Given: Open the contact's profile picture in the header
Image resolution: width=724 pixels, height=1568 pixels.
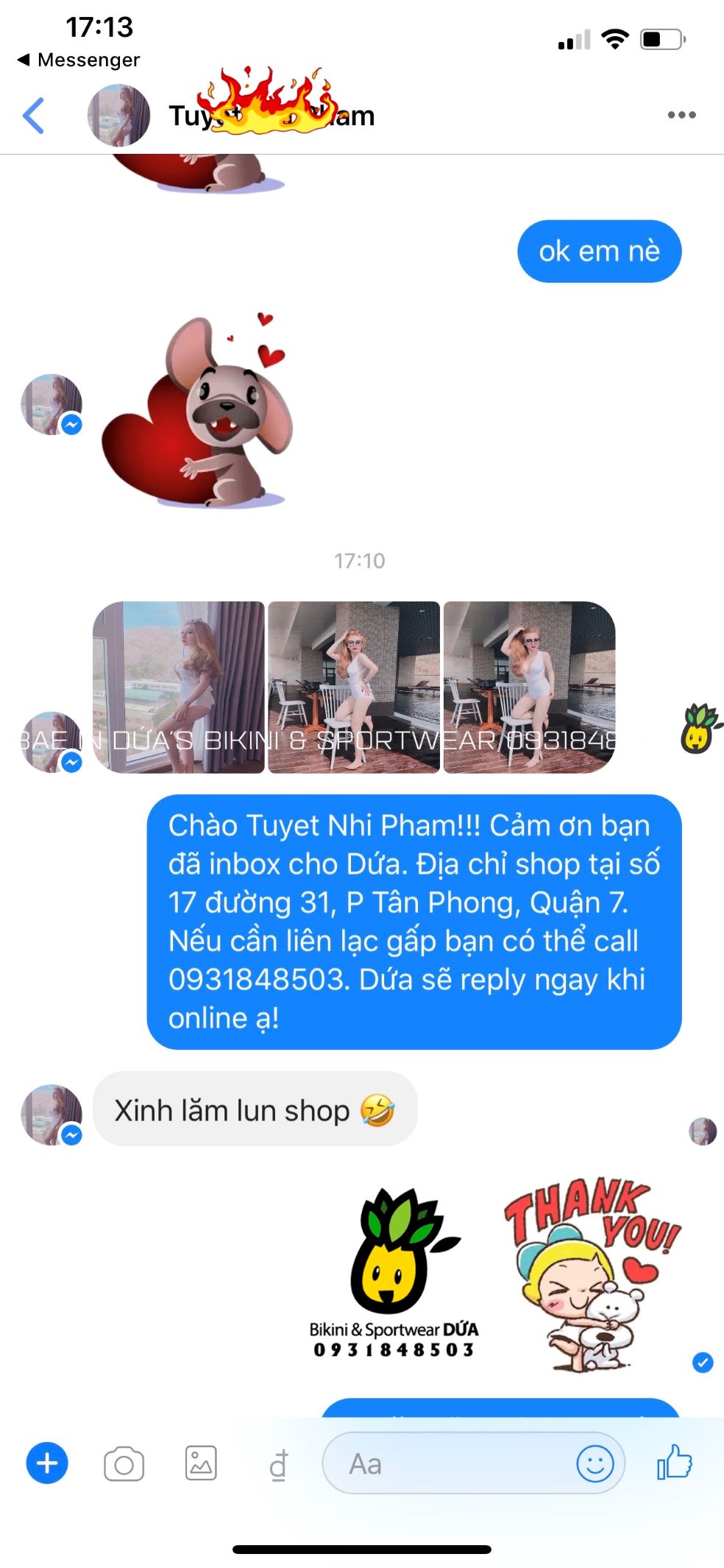Looking at the screenshot, I should pyautogui.click(x=118, y=116).
